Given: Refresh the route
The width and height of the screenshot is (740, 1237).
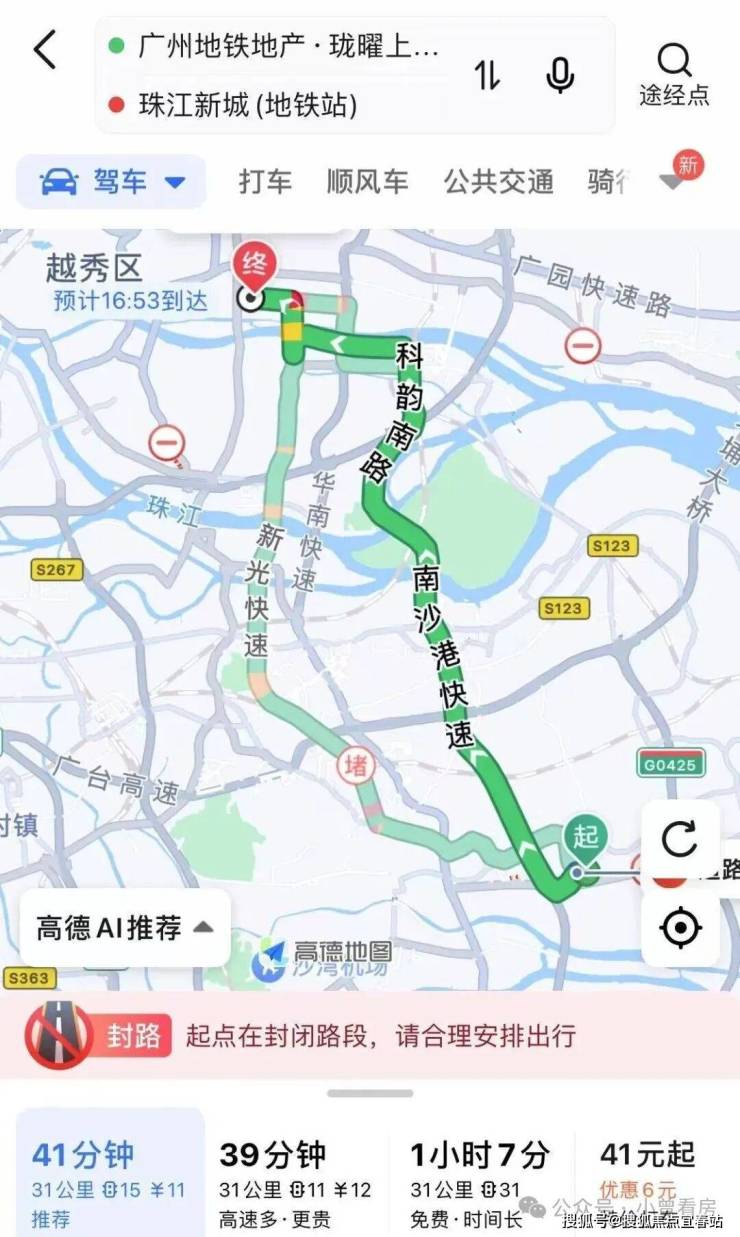Looking at the screenshot, I should point(680,840).
